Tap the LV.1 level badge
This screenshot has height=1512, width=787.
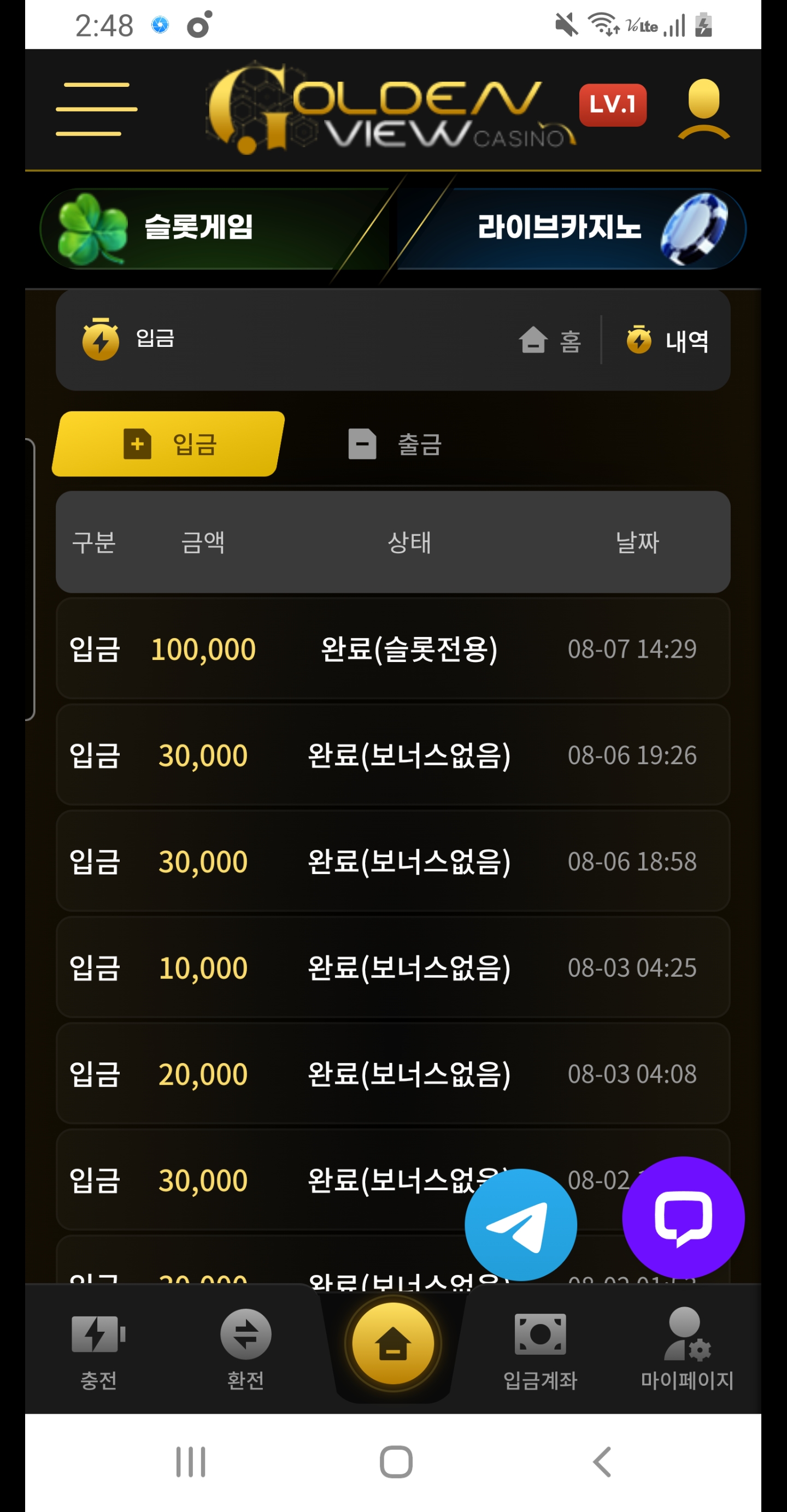(x=613, y=105)
